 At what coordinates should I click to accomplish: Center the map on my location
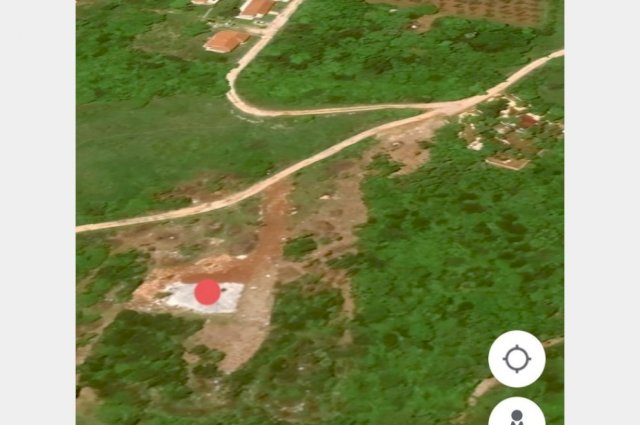click(x=517, y=359)
